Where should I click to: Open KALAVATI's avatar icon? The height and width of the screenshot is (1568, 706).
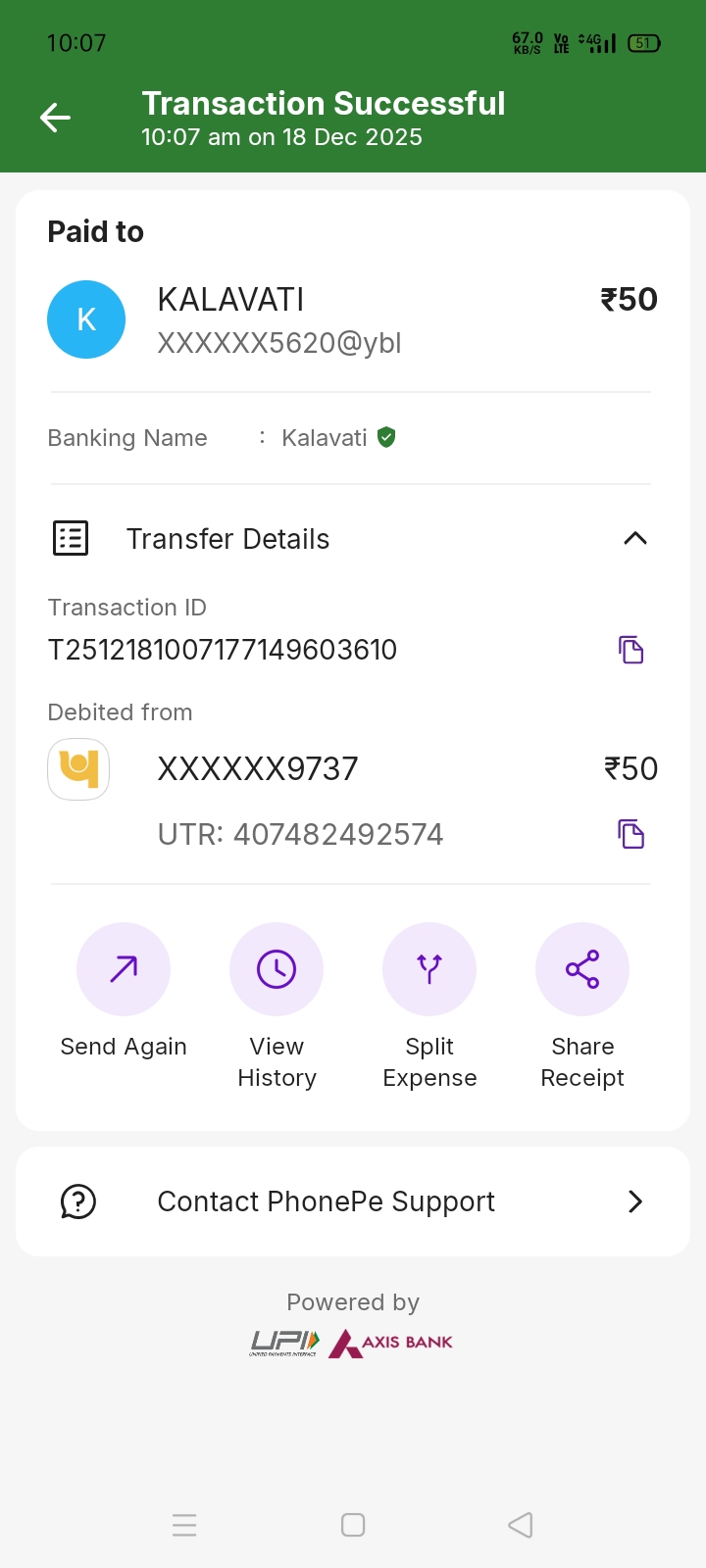[x=86, y=319]
